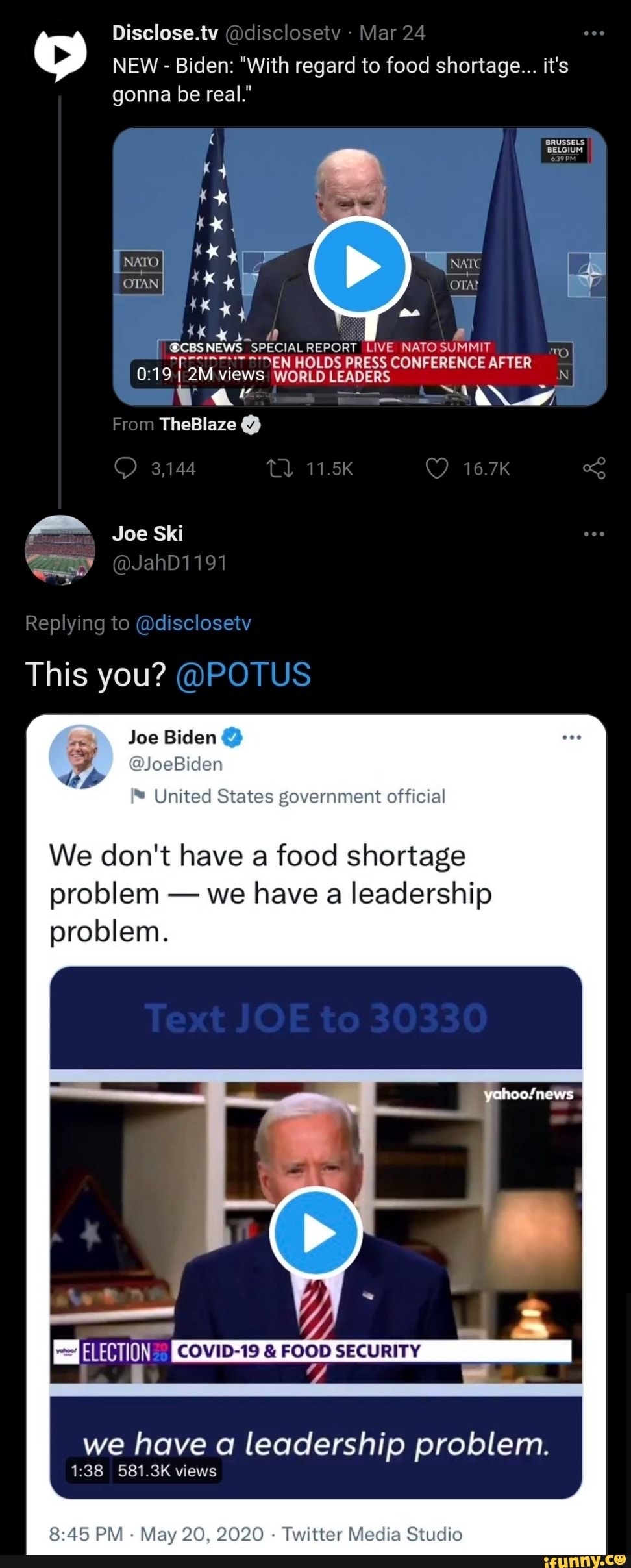Open overflow menu on Joe Ski's reply
Viewport: 631px width, 1568px height.
pyautogui.click(x=594, y=534)
